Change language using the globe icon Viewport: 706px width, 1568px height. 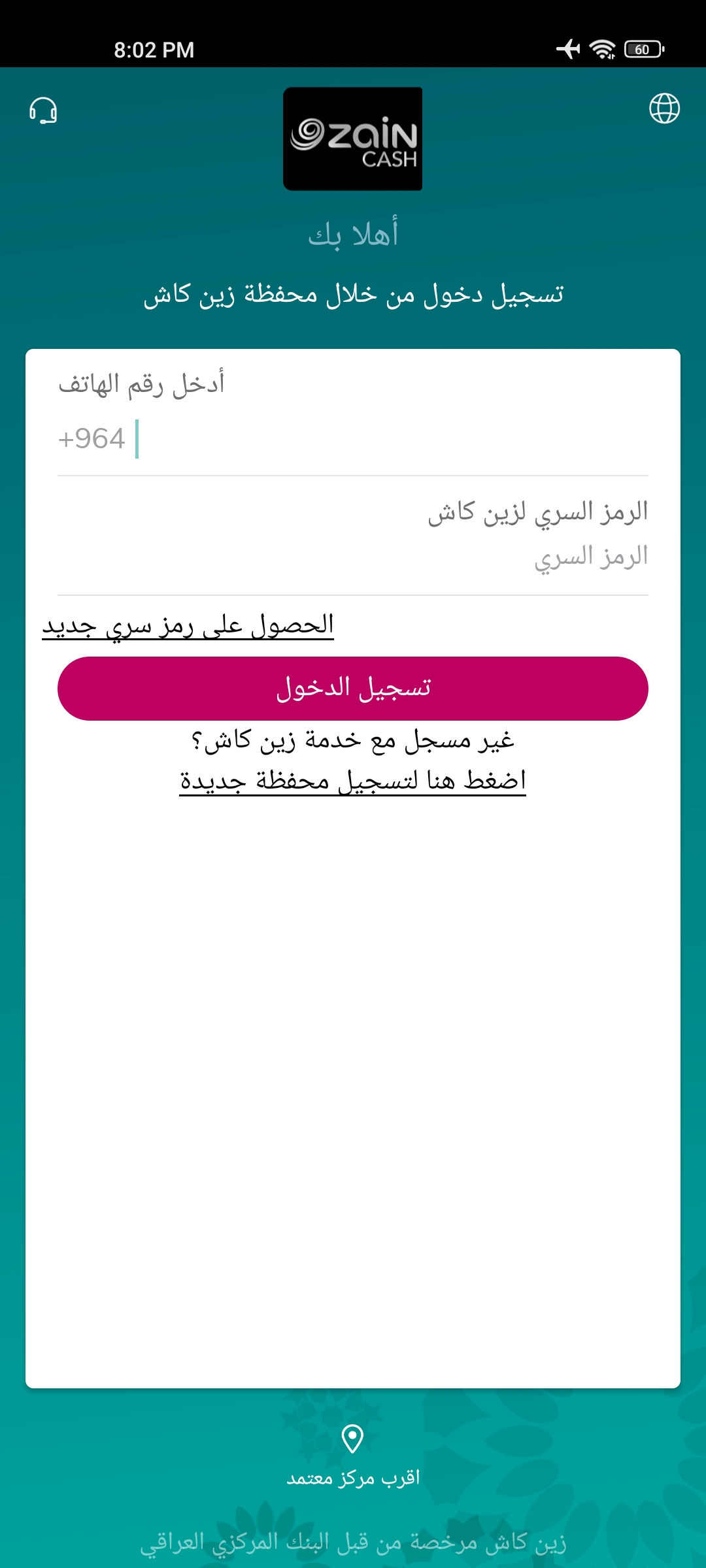click(664, 108)
